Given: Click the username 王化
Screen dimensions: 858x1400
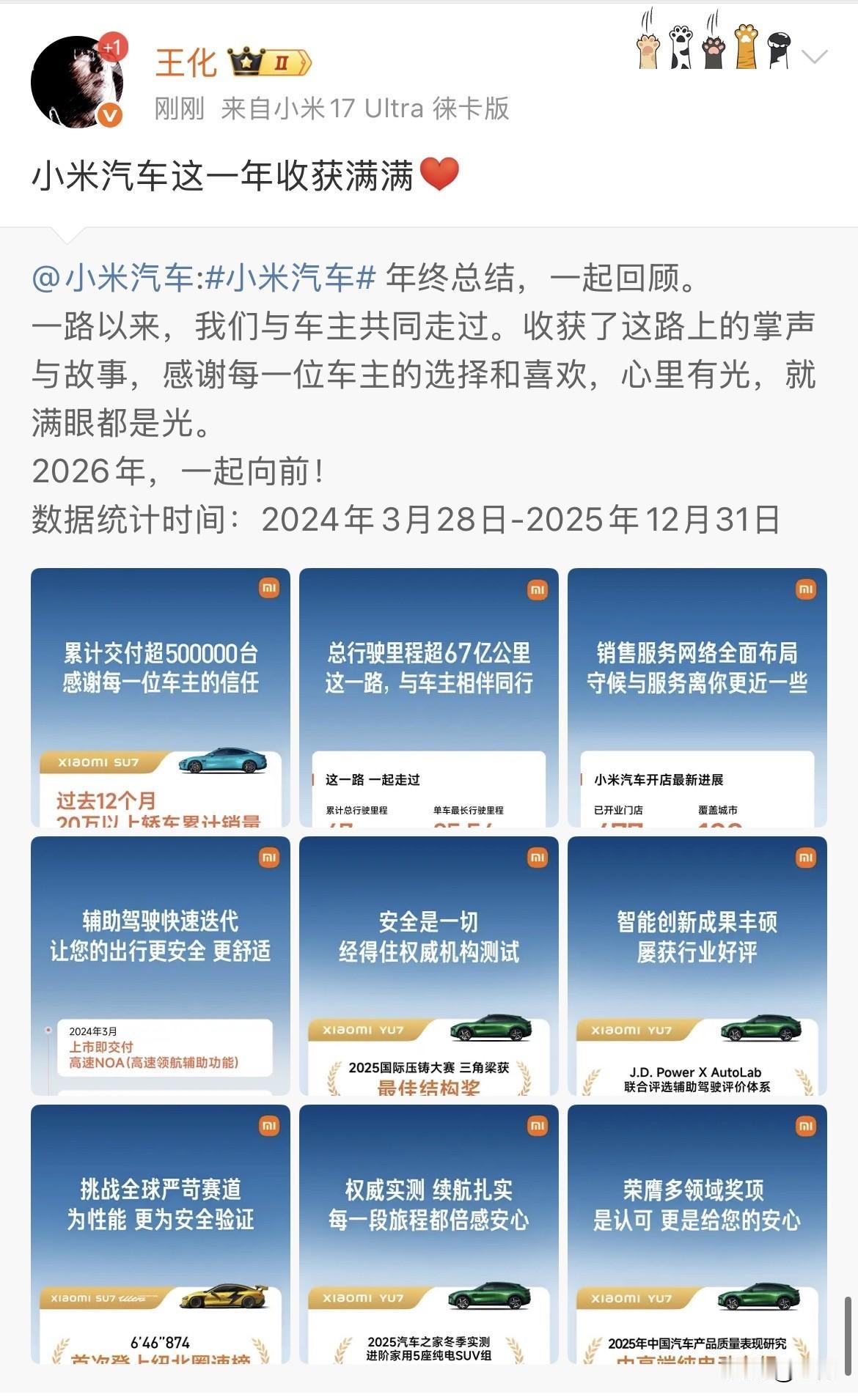Looking at the screenshot, I should pos(186,63).
